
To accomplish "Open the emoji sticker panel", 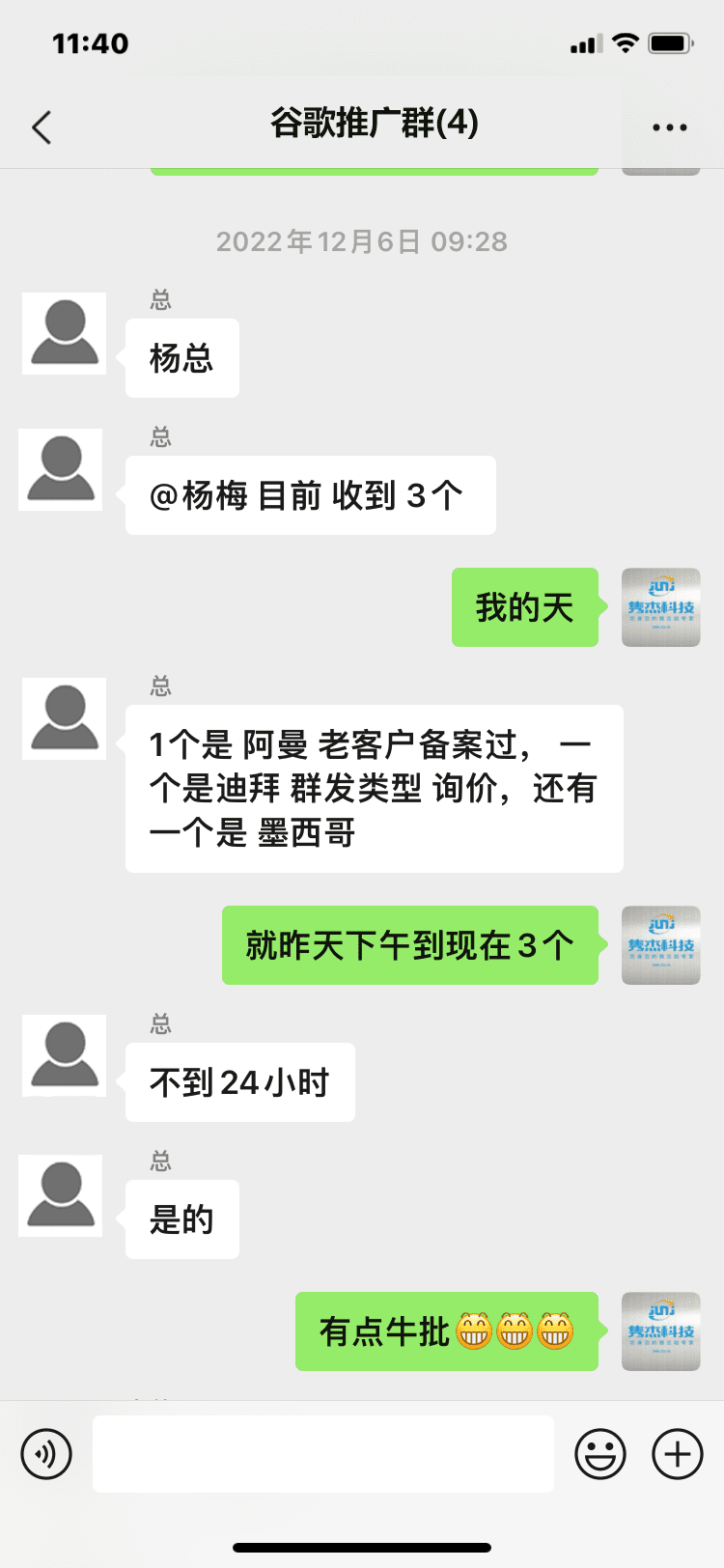I will (600, 1453).
